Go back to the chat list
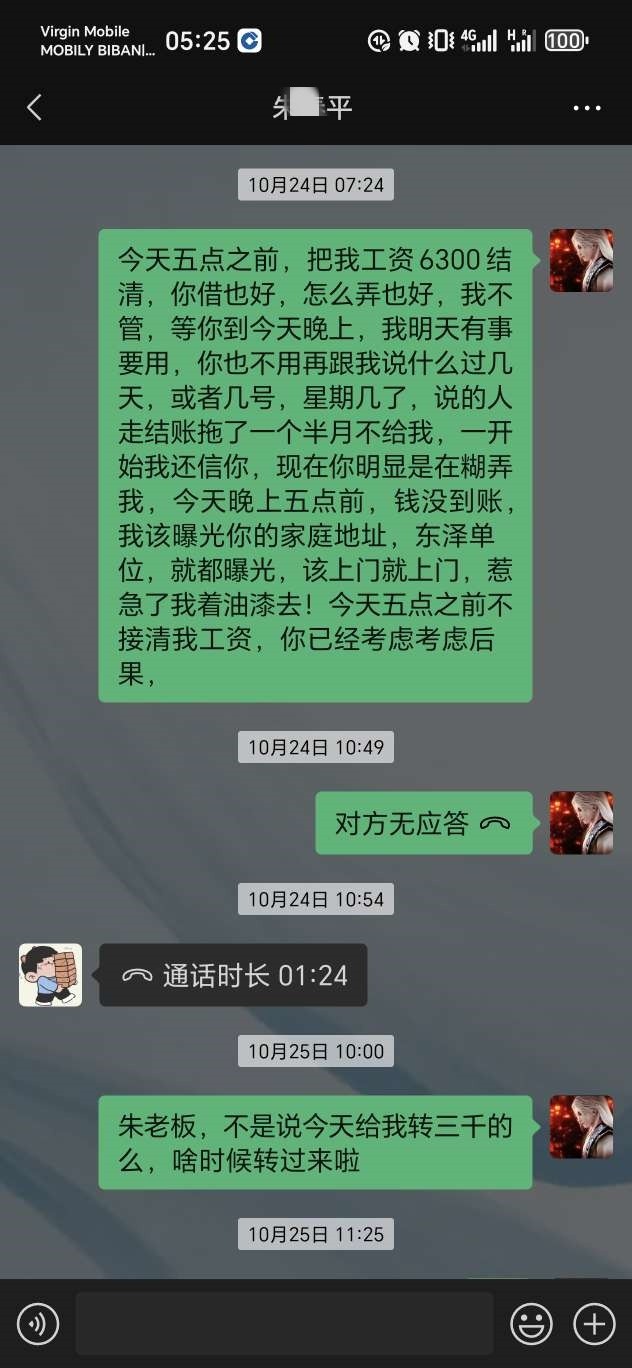This screenshot has width=632, height=1368. (x=34, y=108)
